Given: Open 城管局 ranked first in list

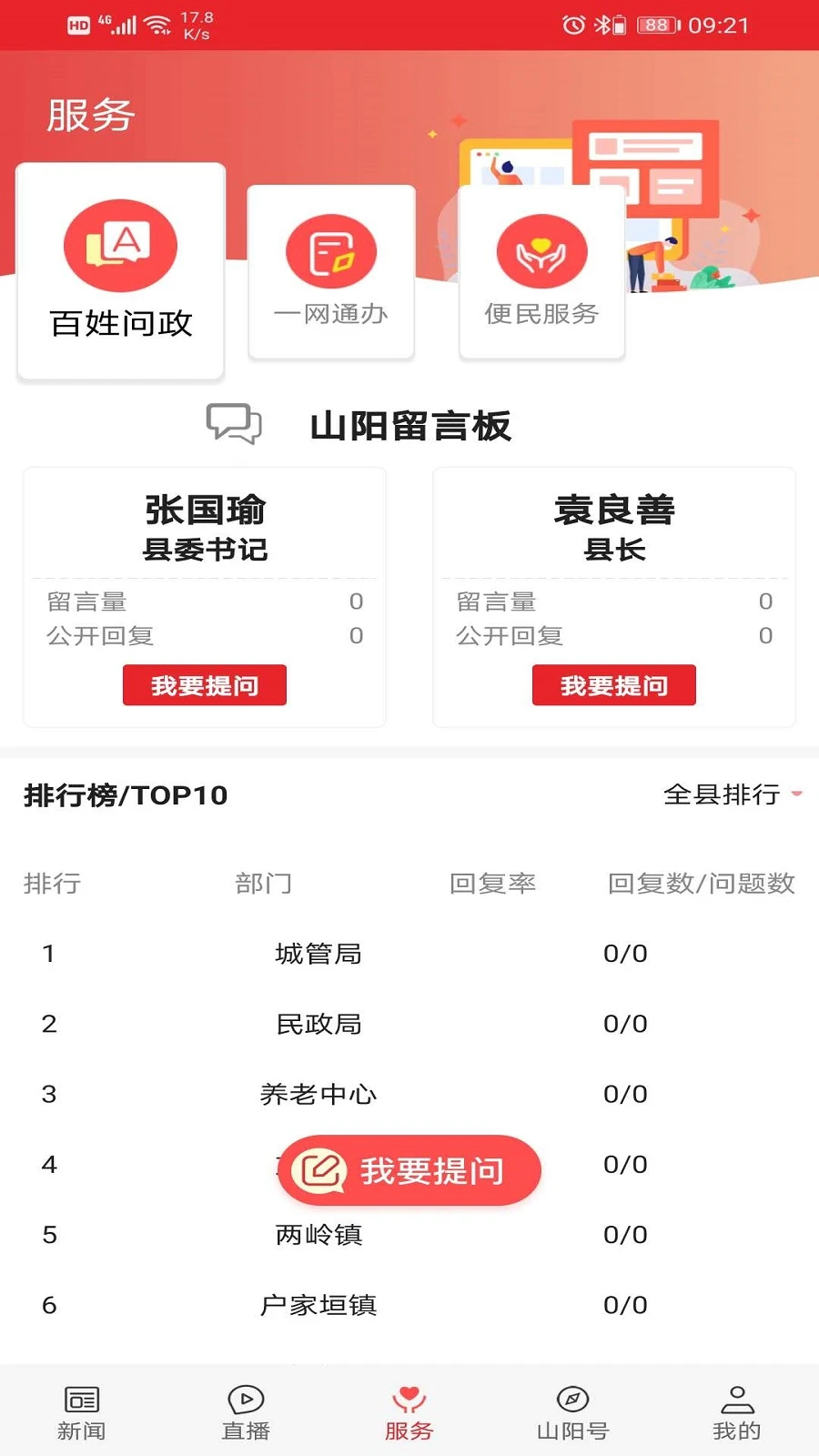Looking at the screenshot, I should coord(317,954).
